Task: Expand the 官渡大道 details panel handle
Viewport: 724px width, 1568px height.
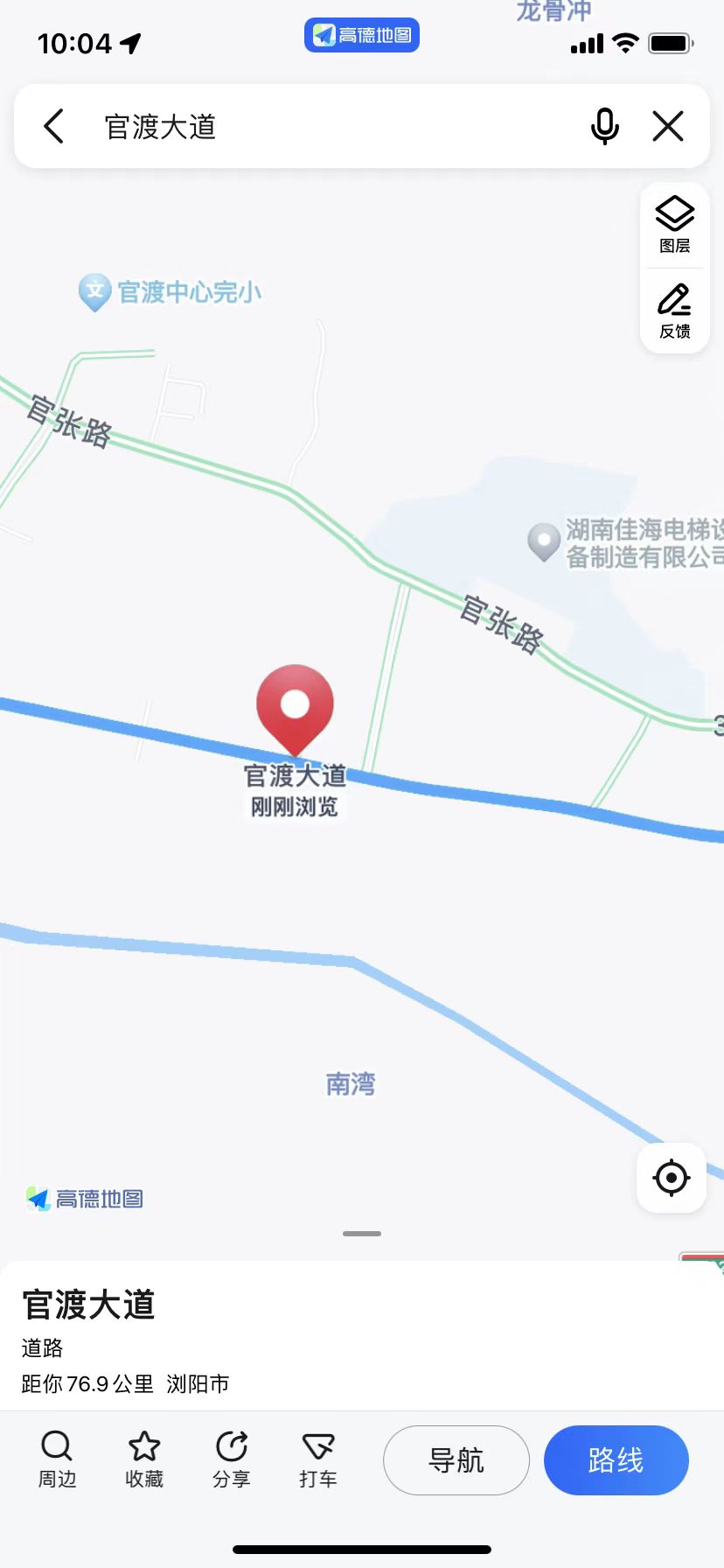Action: pyautogui.click(x=362, y=1234)
